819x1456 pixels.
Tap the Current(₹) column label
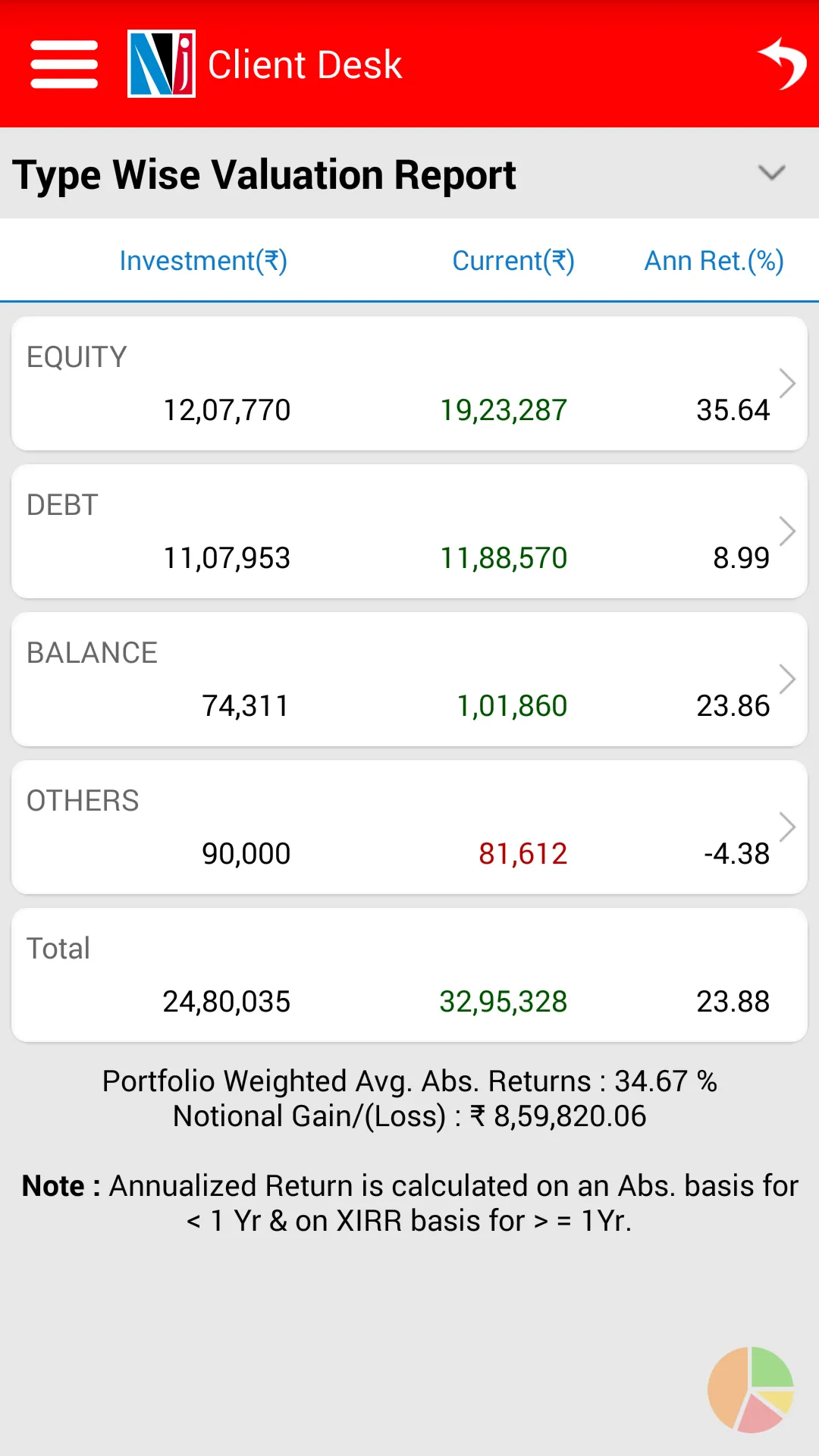point(513,260)
